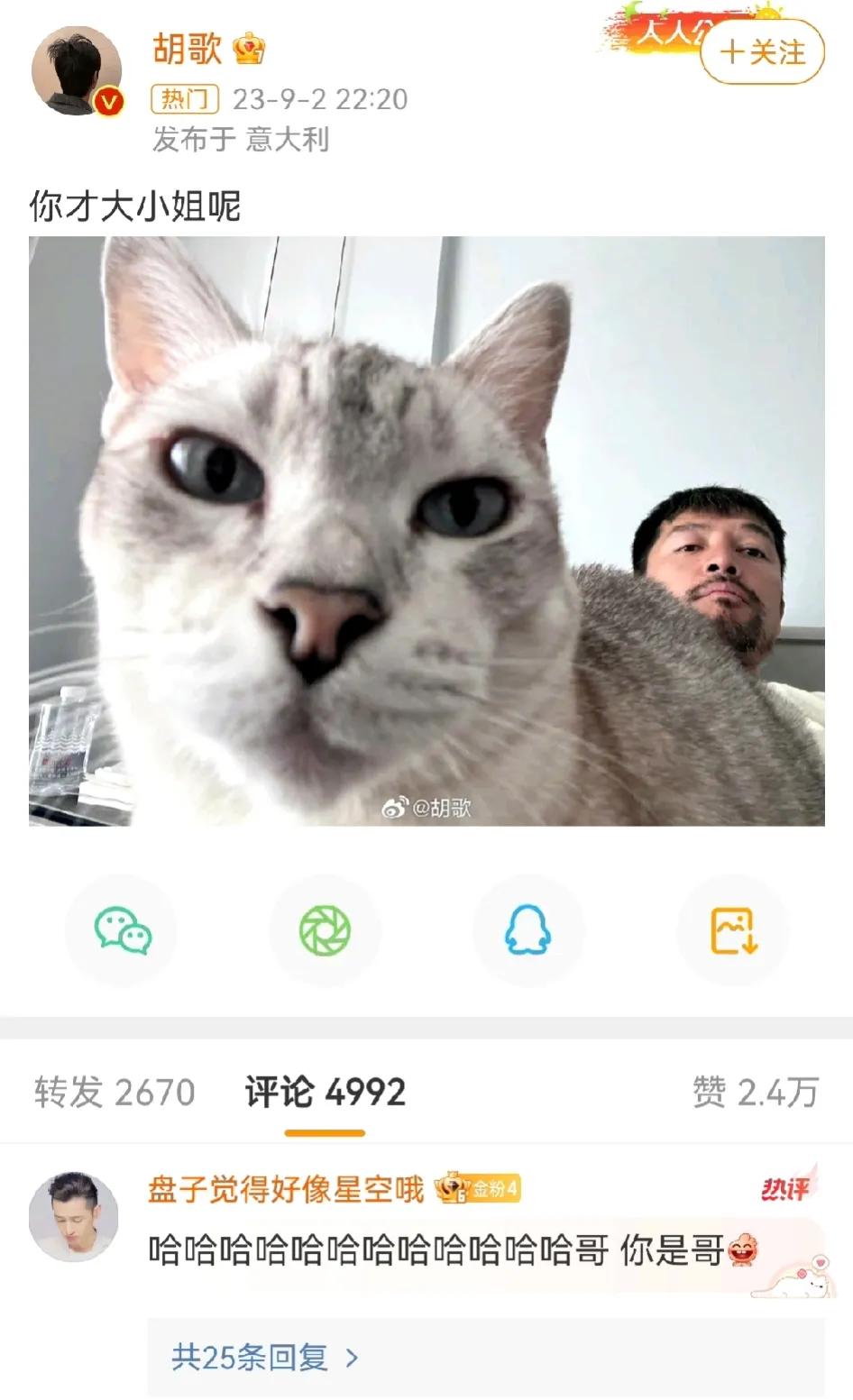Share the post via the WeChat icon
The height and width of the screenshot is (1400, 853).
(x=122, y=930)
